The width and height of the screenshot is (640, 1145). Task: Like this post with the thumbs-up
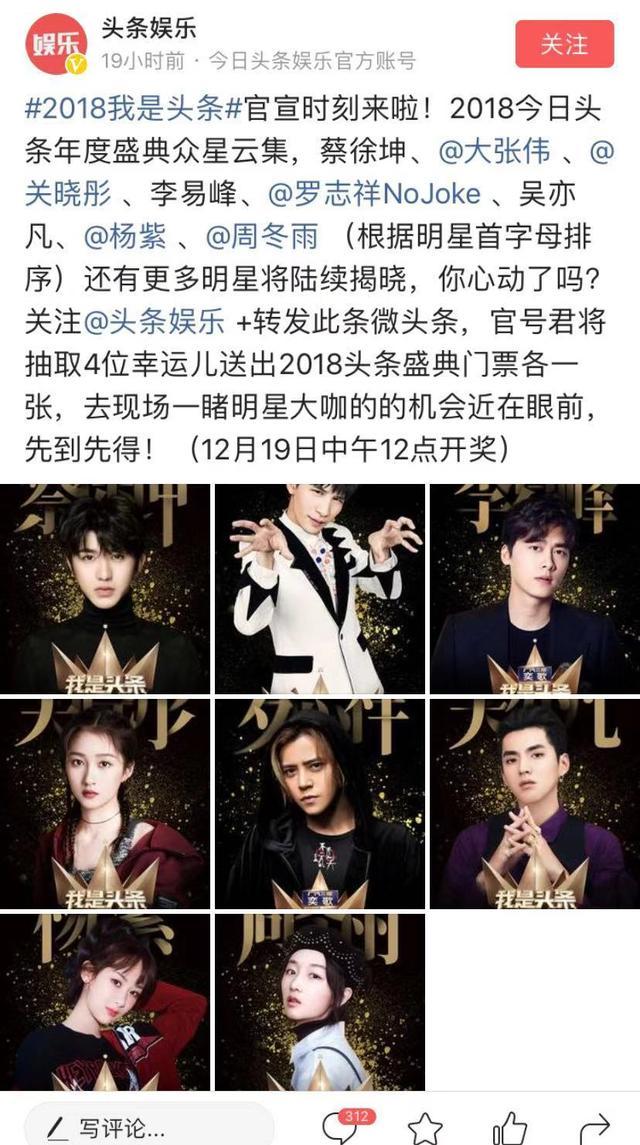pyautogui.click(x=509, y=1126)
